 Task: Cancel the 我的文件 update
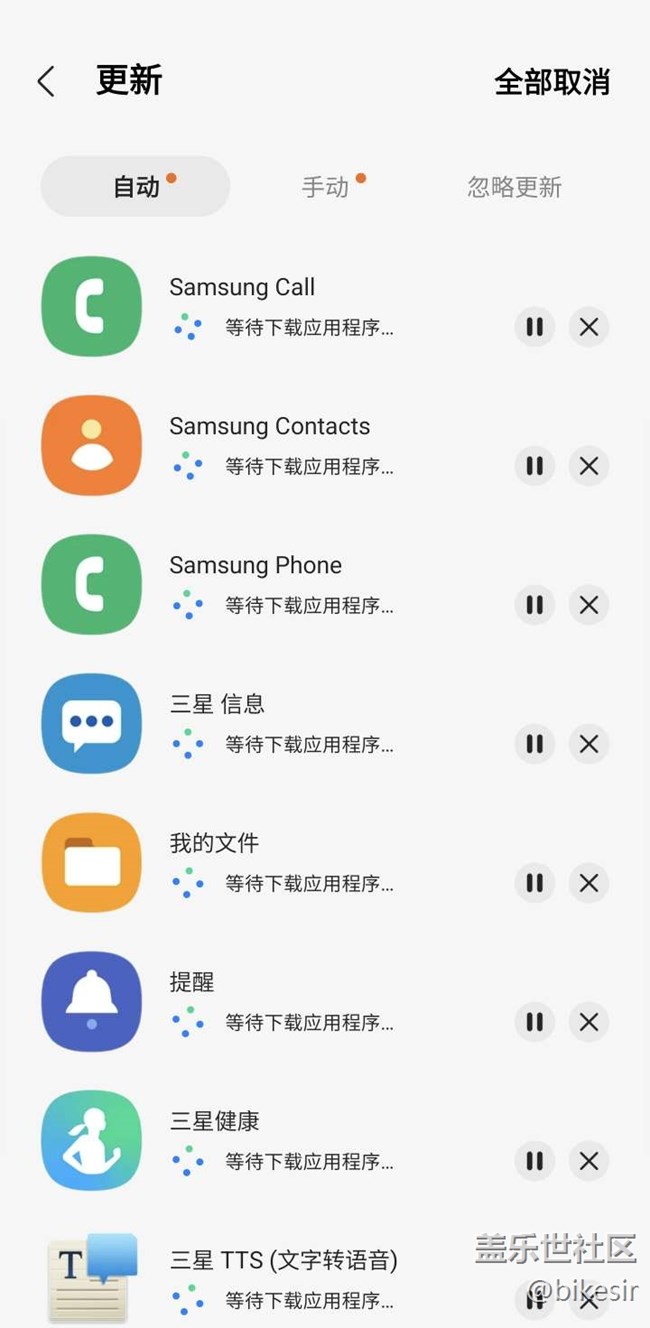pyautogui.click(x=589, y=883)
